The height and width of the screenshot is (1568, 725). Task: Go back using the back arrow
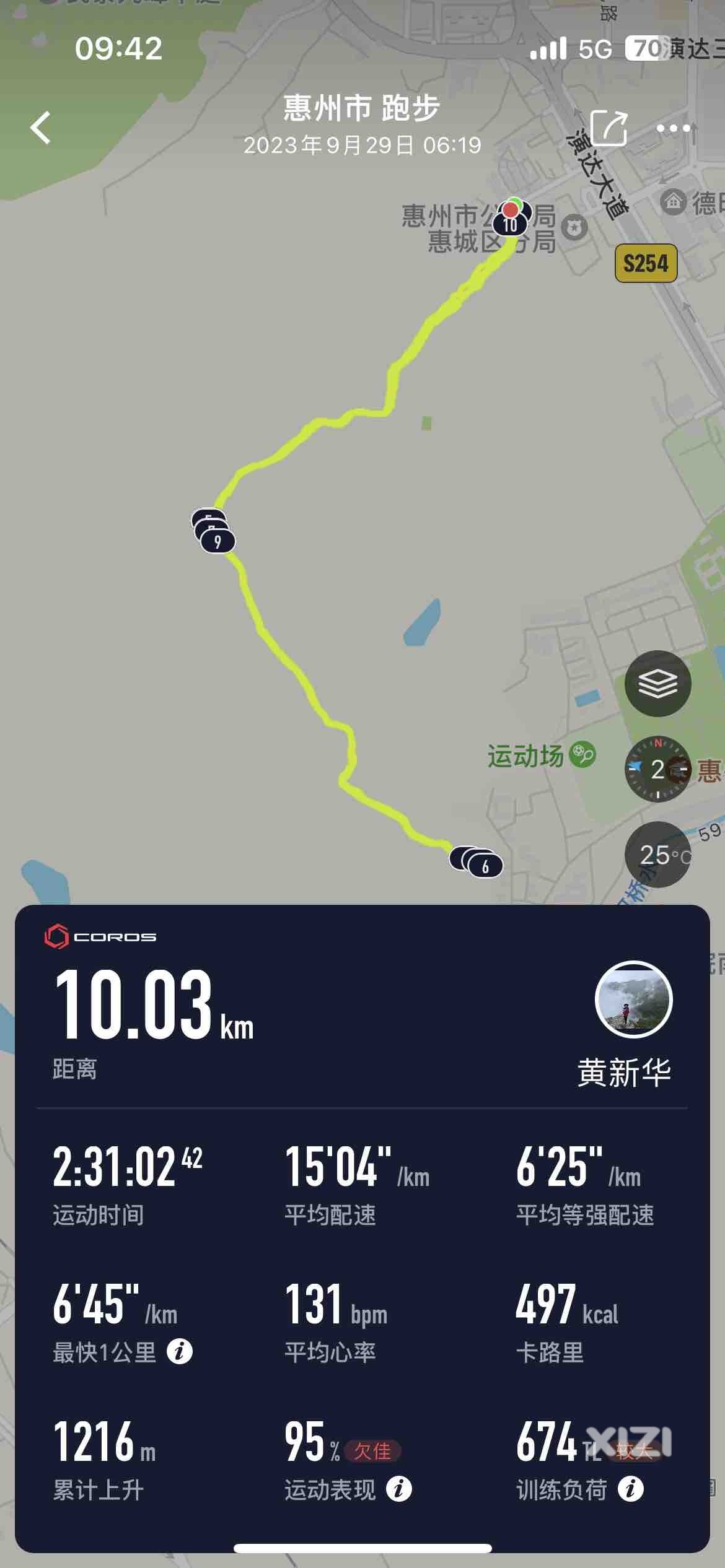[x=41, y=128]
